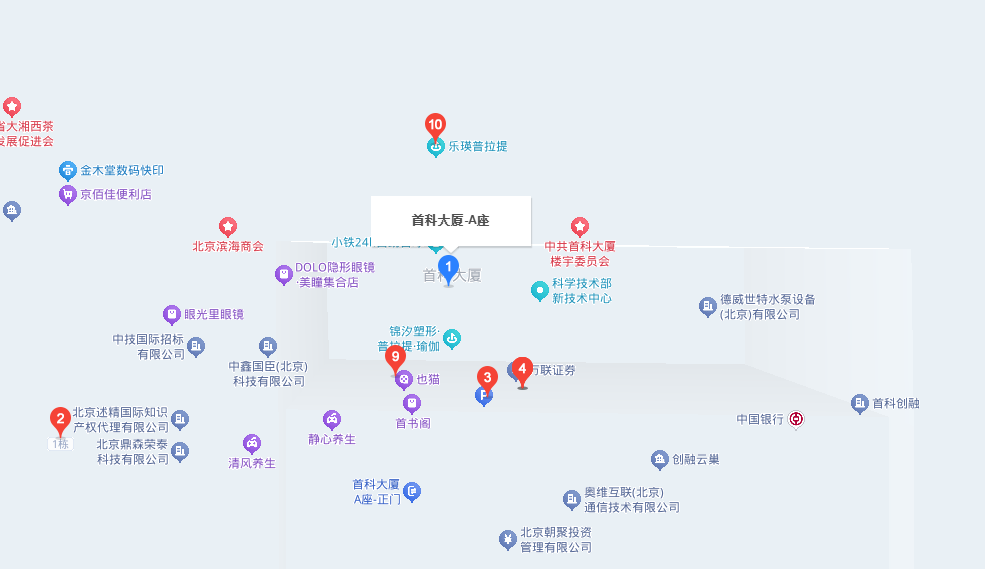985x569 pixels.
Task: Tap the 首书阁 map point
Action: coord(412,404)
